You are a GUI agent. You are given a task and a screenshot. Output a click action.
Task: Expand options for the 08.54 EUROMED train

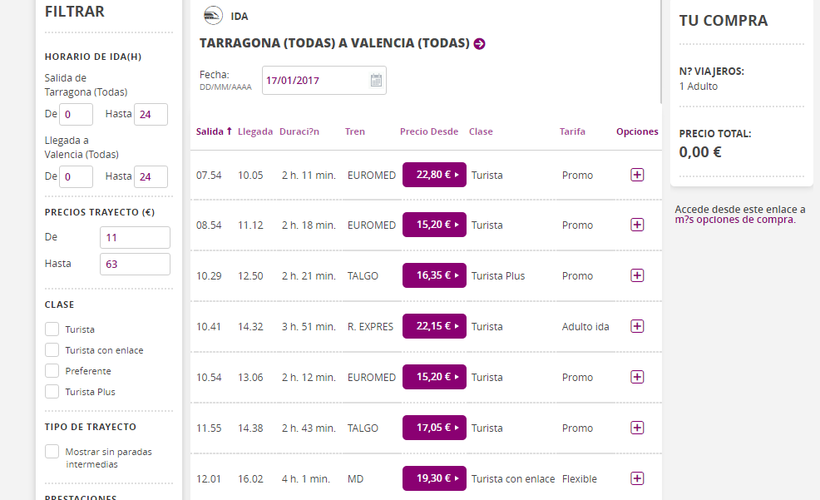tap(637, 225)
